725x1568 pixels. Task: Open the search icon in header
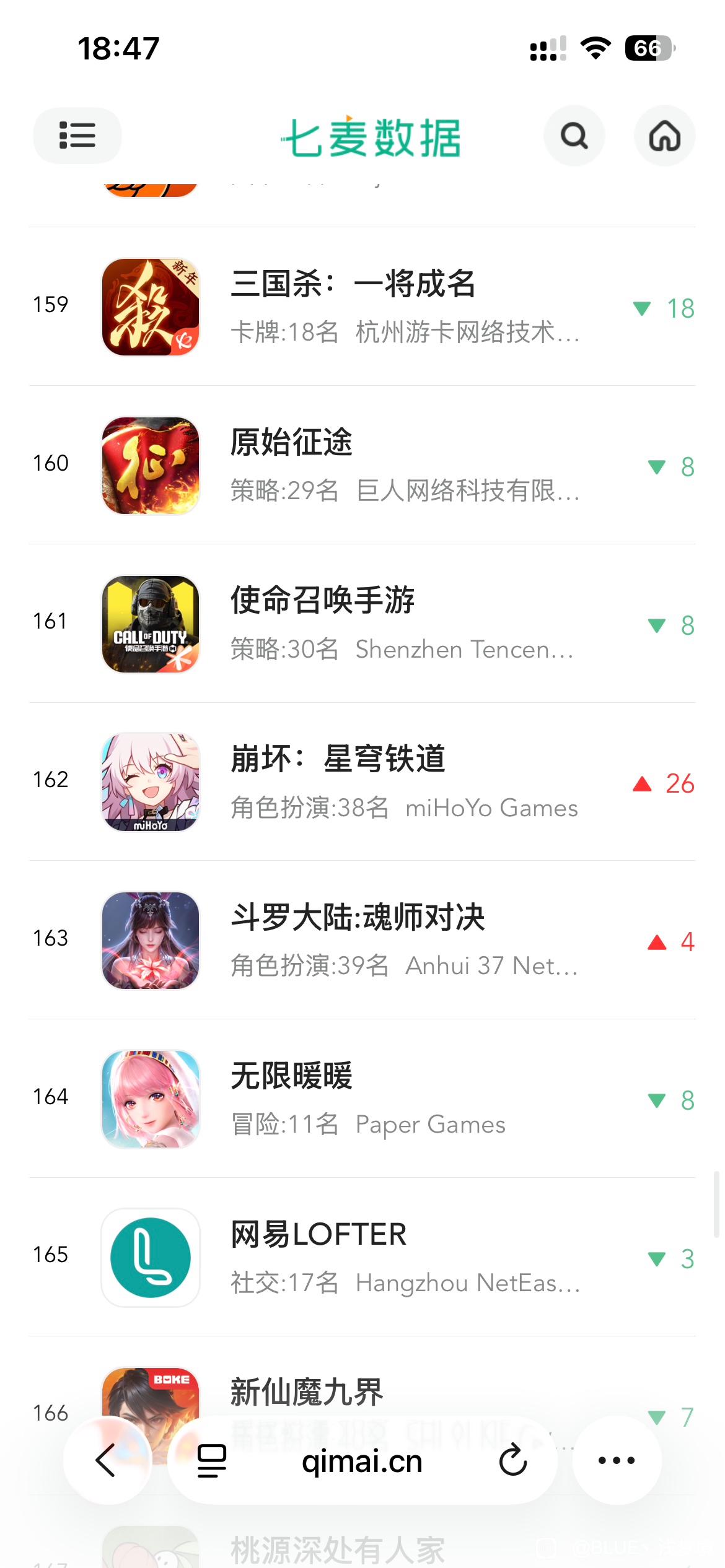click(574, 136)
